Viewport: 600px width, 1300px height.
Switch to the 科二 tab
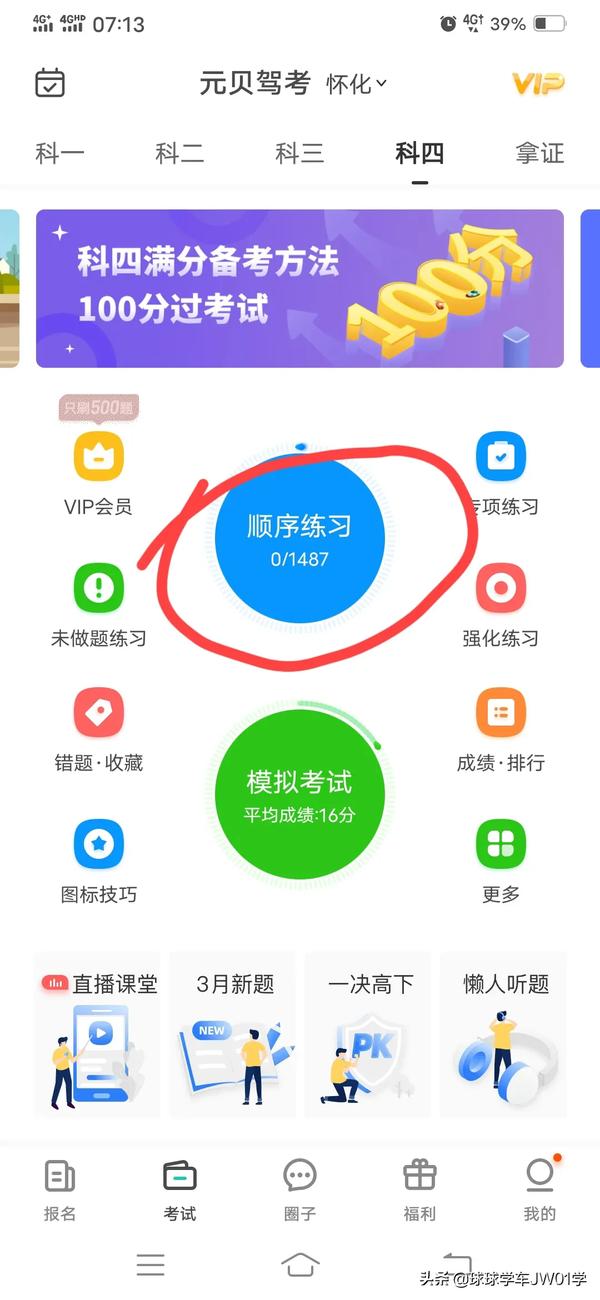pos(180,153)
